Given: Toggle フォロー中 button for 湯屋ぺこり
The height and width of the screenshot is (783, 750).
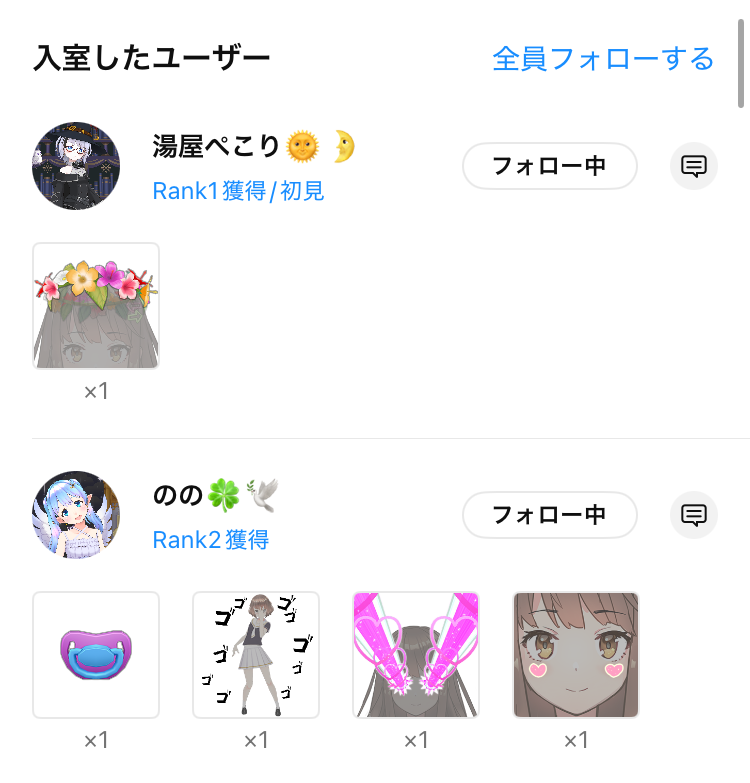Looking at the screenshot, I should click(x=549, y=166).
